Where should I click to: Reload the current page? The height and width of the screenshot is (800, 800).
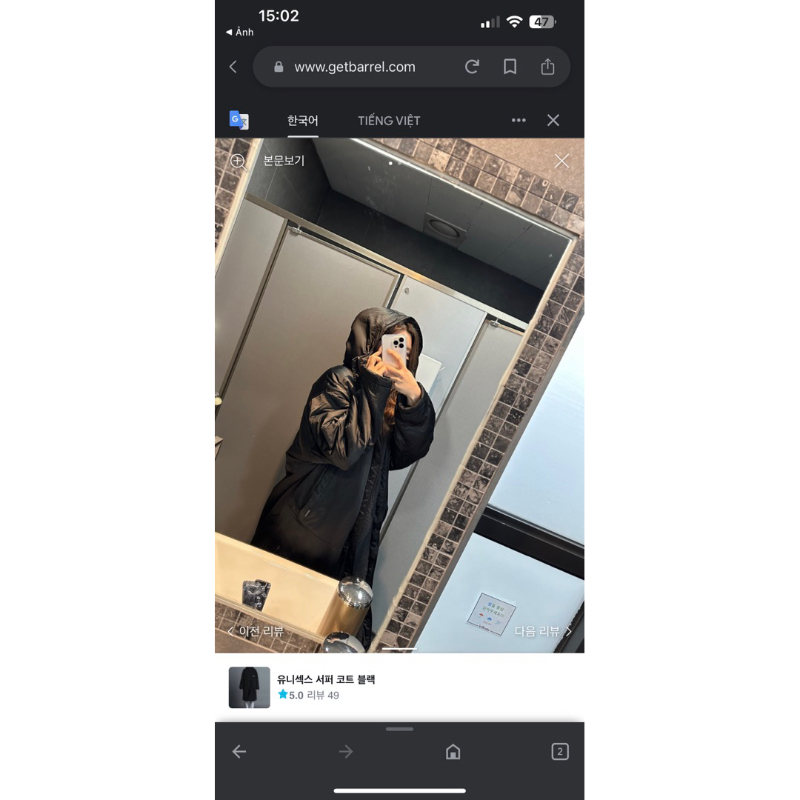tap(472, 67)
